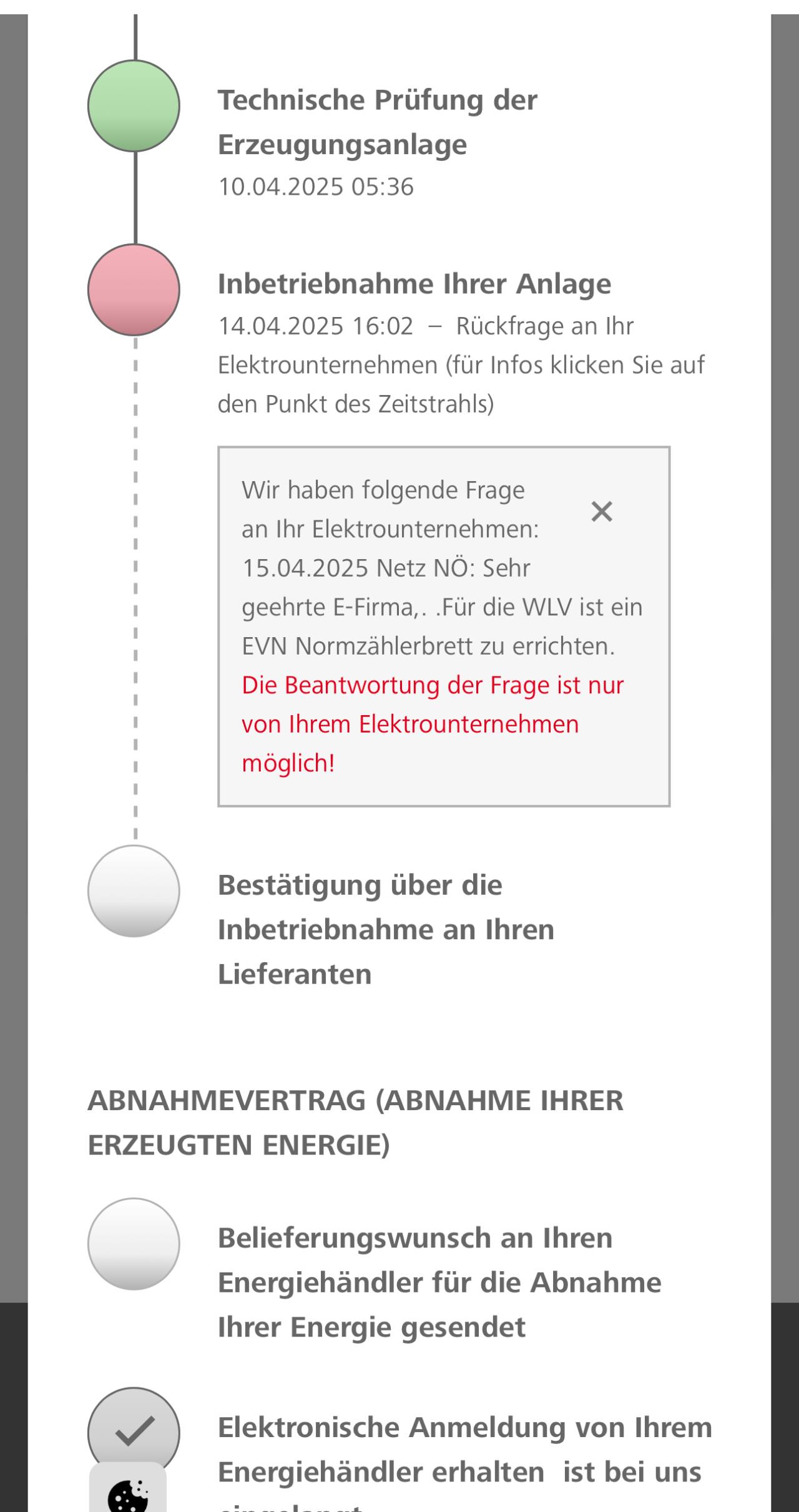The width and height of the screenshot is (799, 1512).
Task: Open the cookie settings icon
Action: pos(128,1495)
